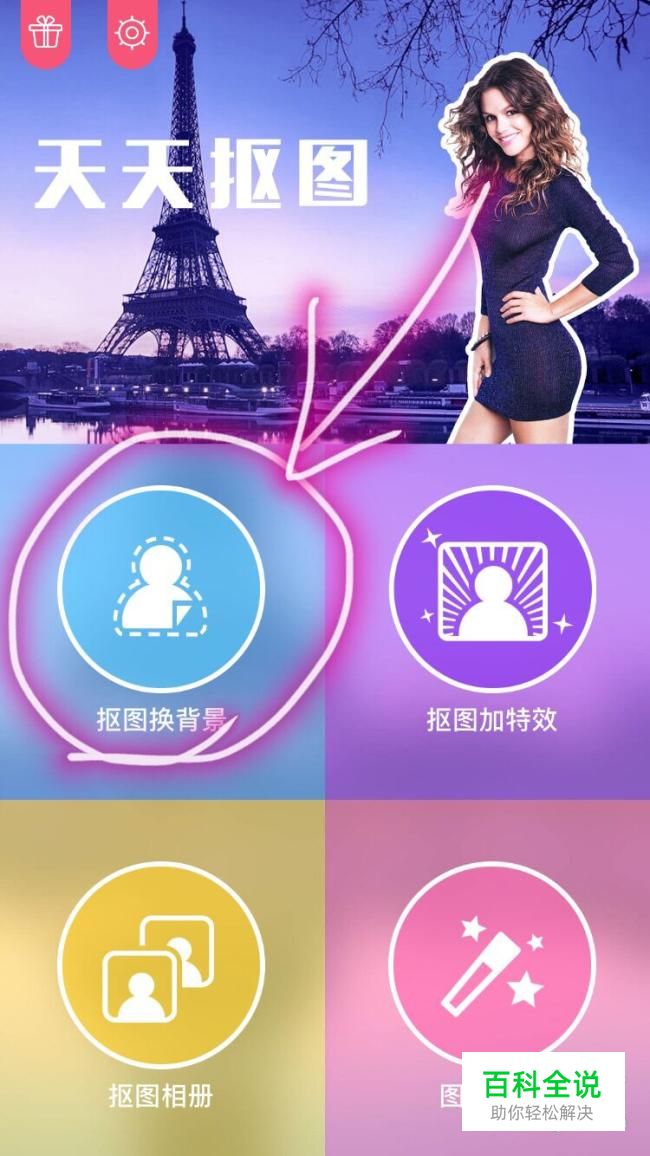Screen dimensions: 650x1156
Task: Open 抠图相册 cutout album
Action: coord(161,965)
